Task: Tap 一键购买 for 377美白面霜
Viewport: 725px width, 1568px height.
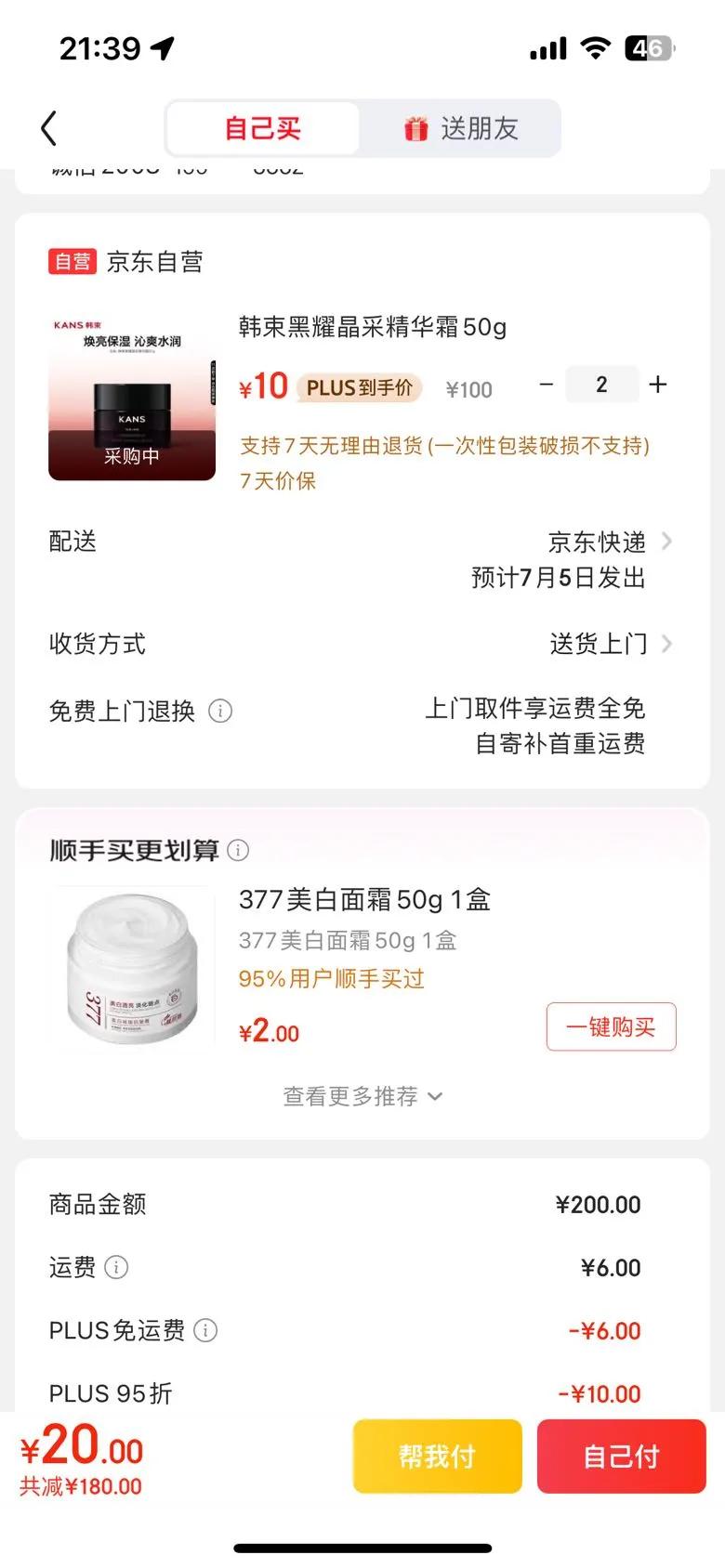Action: tap(611, 1026)
